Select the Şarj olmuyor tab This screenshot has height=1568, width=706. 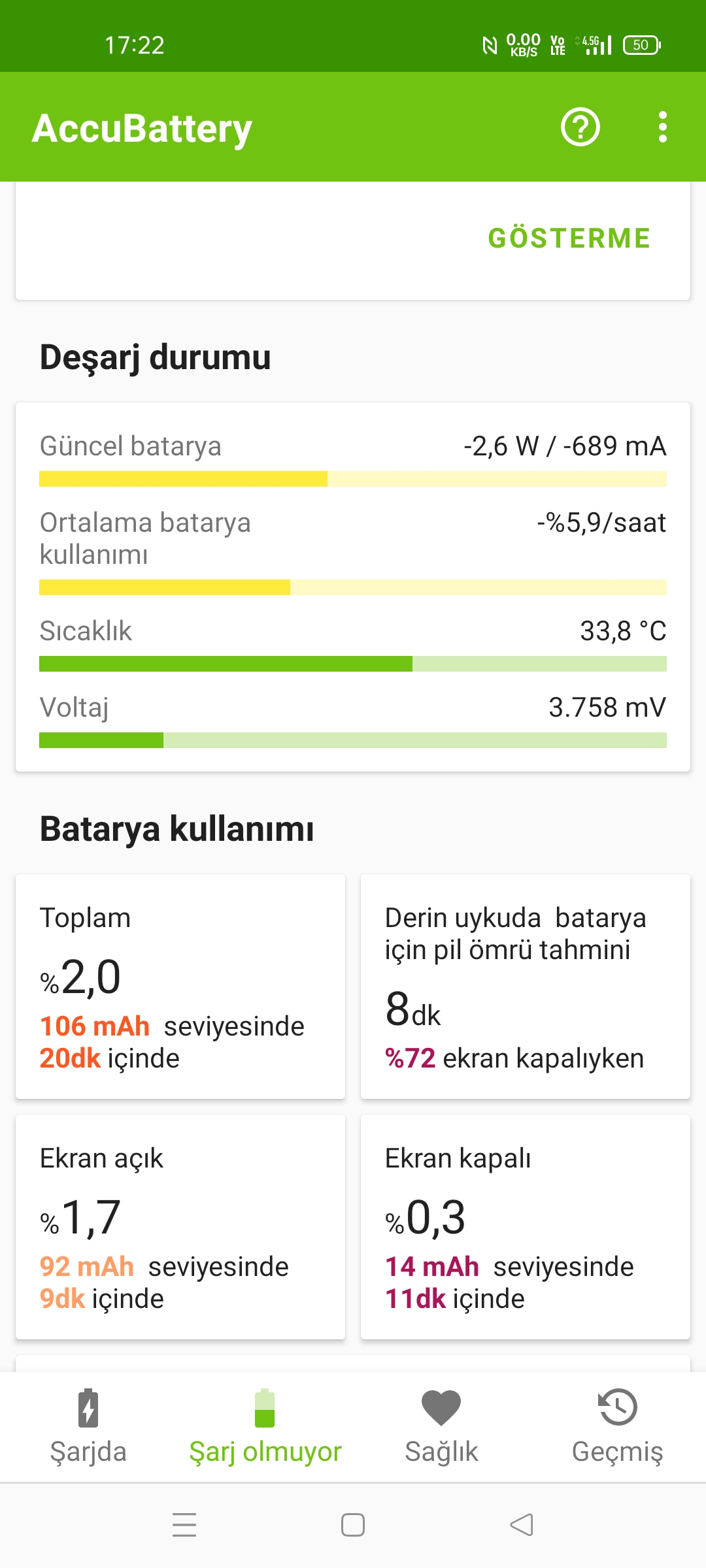265,1427
